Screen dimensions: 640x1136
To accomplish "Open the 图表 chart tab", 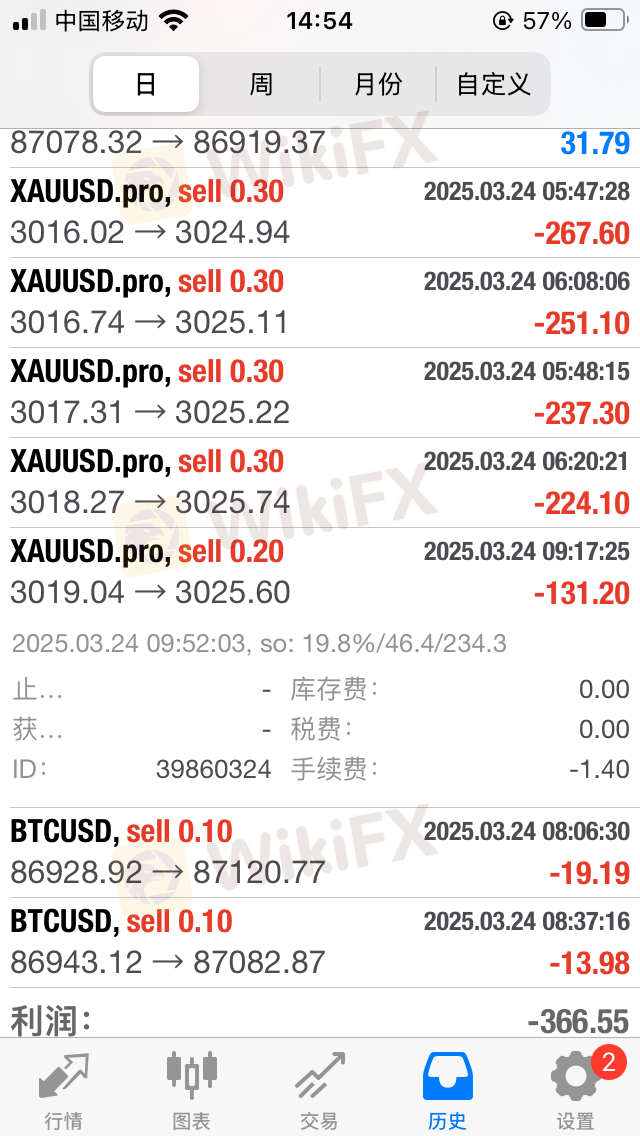I will [192, 1087].
